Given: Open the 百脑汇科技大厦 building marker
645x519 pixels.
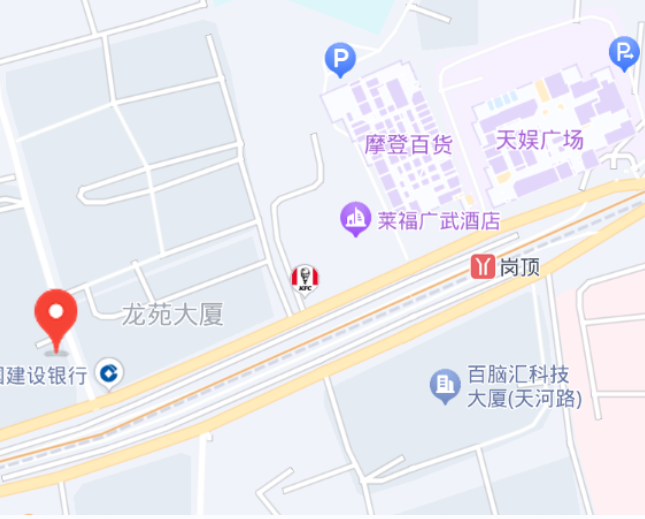Looking at the screenshot, I should [445, 386].
